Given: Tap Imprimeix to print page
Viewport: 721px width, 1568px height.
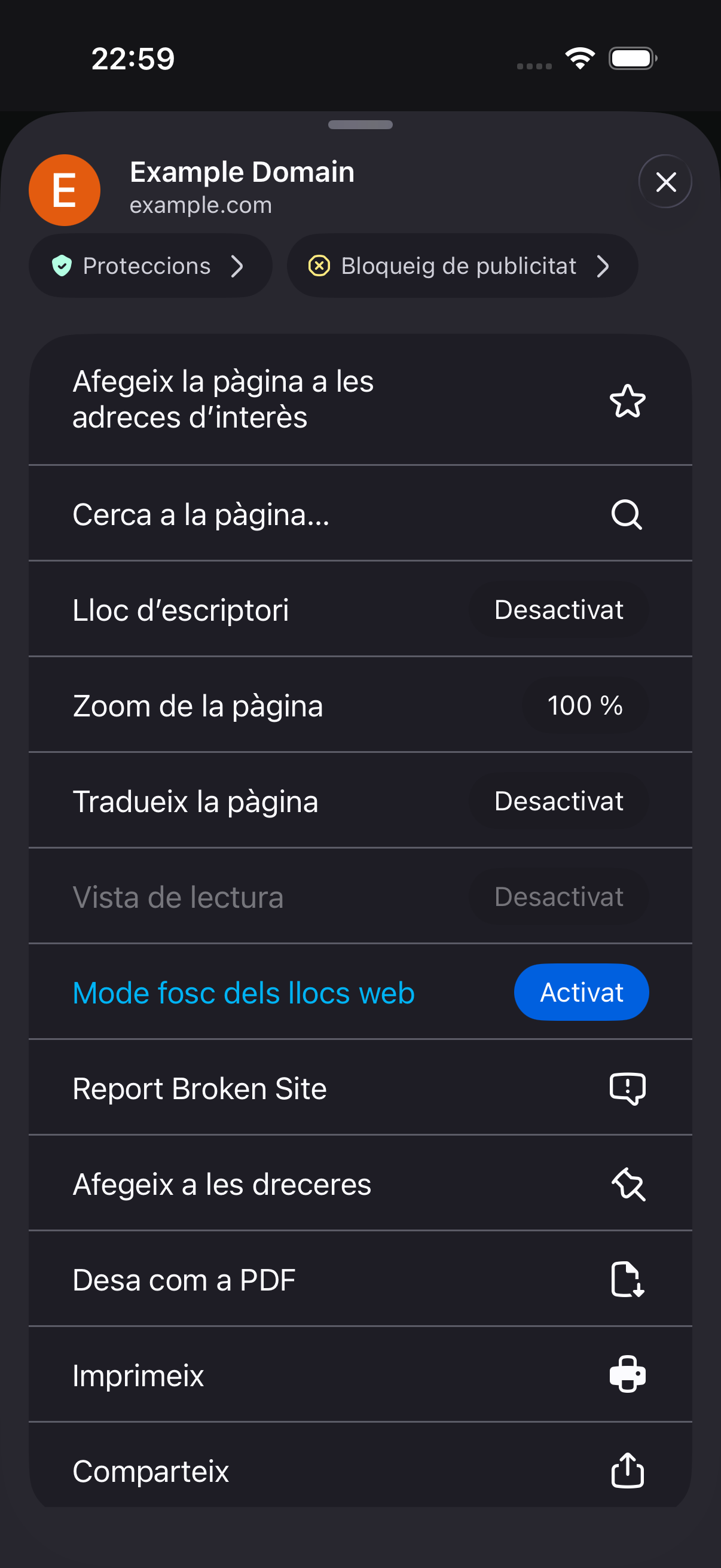Looking at the screenshot, I should click(360, 1374).
